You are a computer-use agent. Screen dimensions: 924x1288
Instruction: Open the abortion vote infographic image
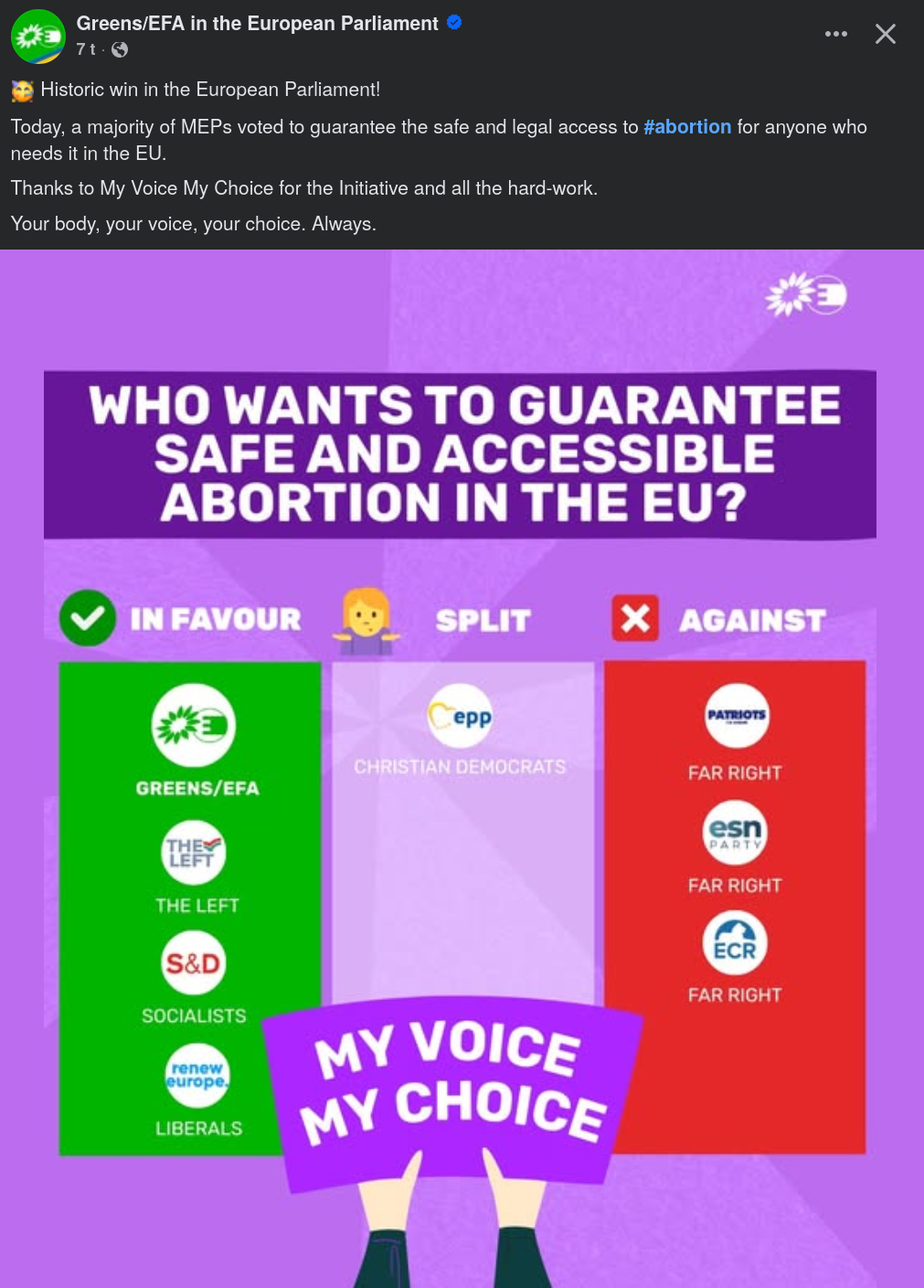(x=462, y=768)
